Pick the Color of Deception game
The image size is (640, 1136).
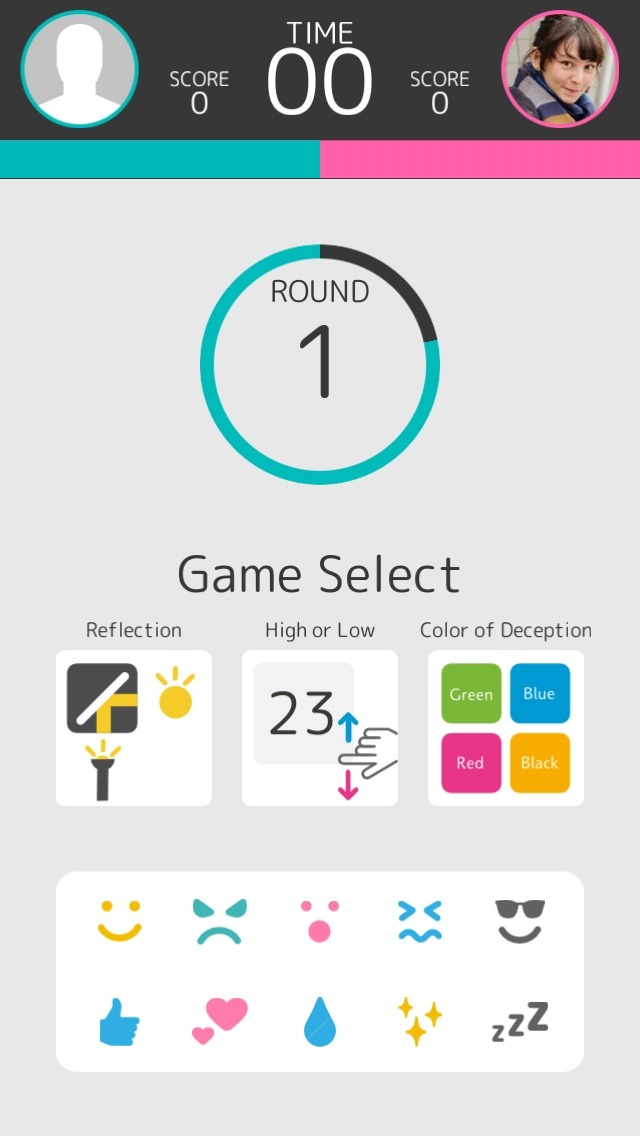pyautogui.click(x=506, y=728)
